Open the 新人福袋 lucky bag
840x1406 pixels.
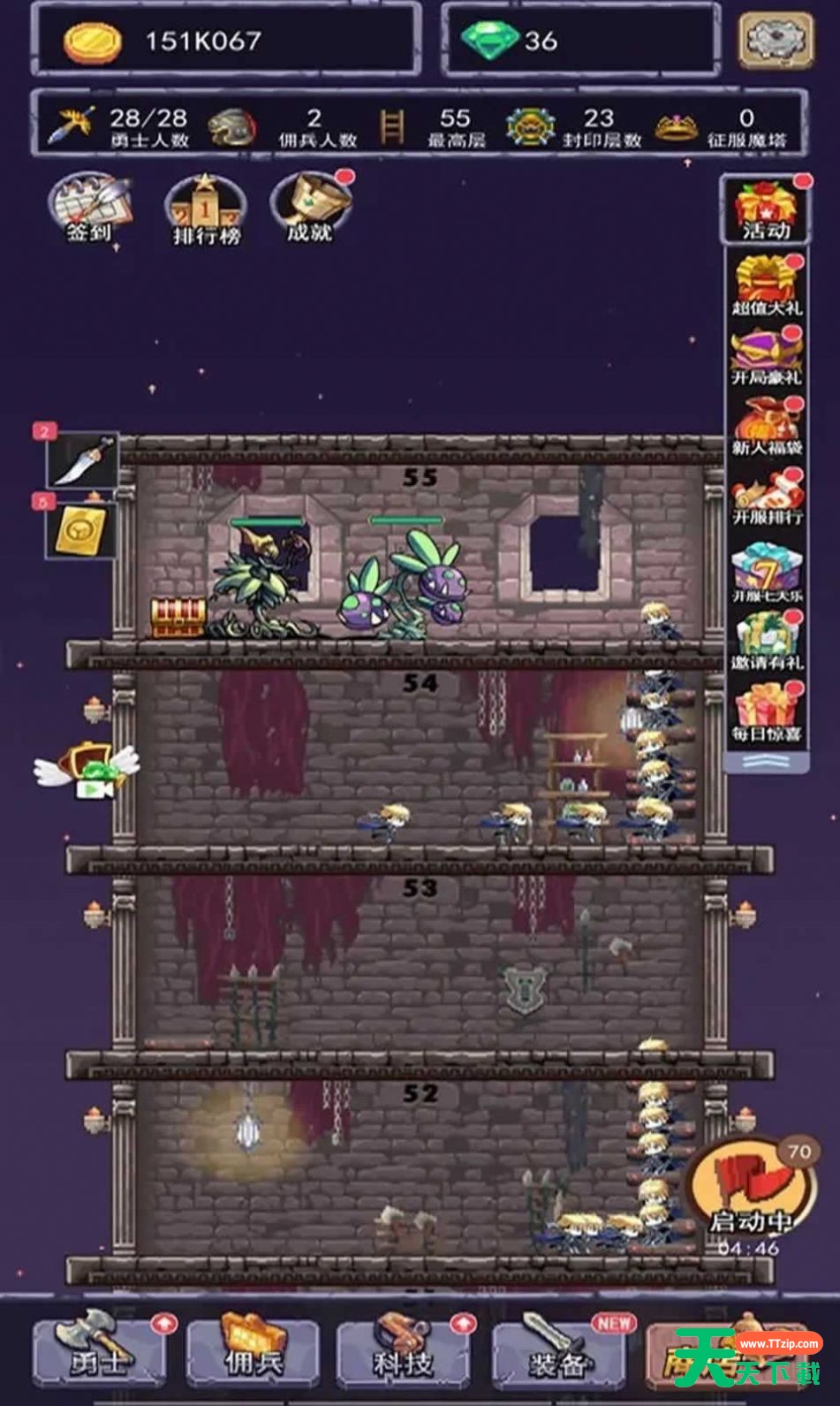(766, 426)
